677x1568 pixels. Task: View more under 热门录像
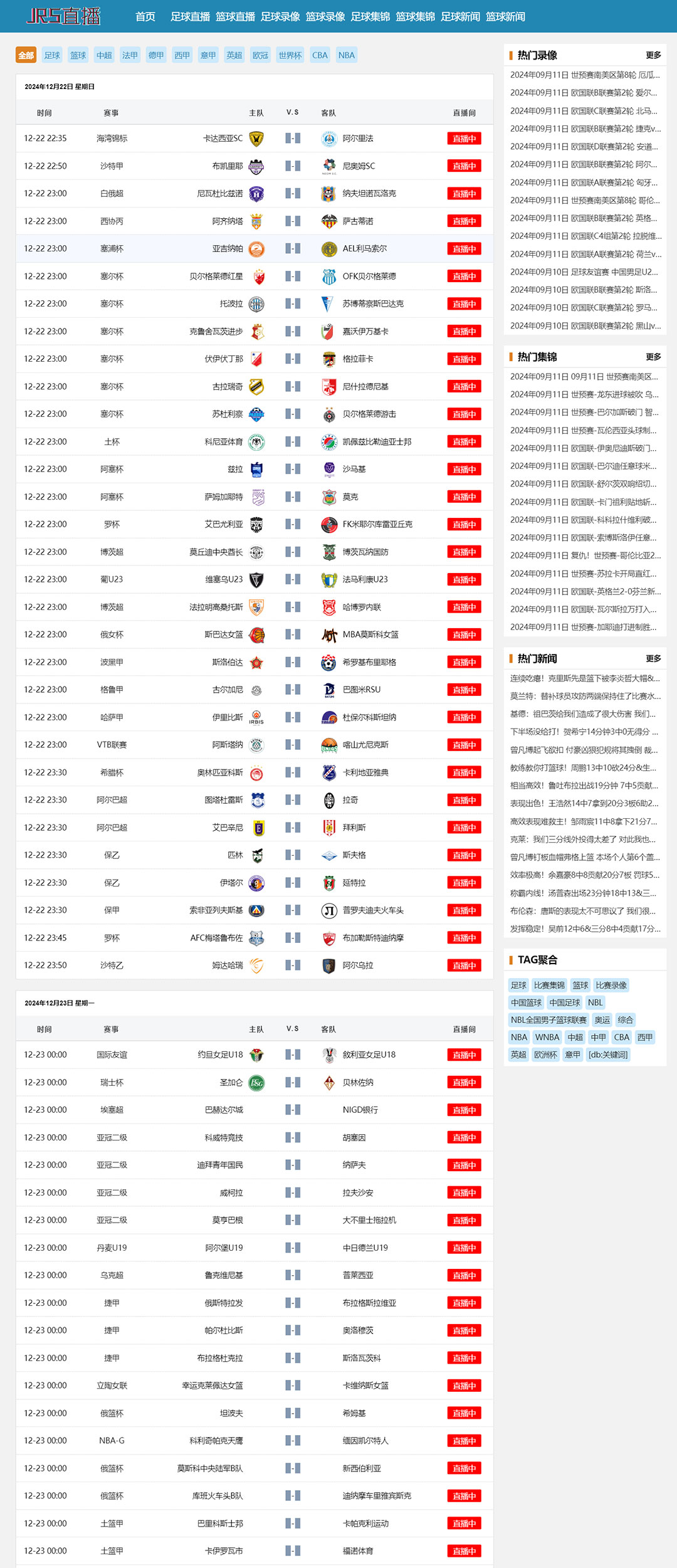[653, 55]
